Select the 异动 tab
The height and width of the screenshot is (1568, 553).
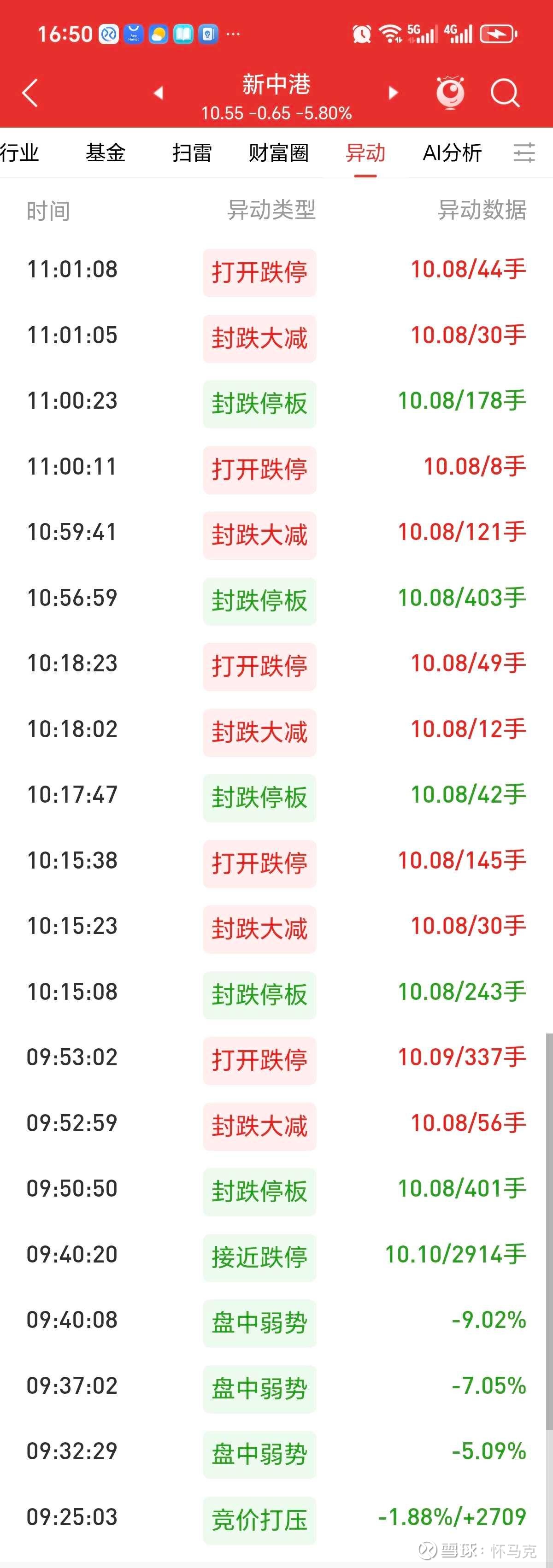(365, 152)
